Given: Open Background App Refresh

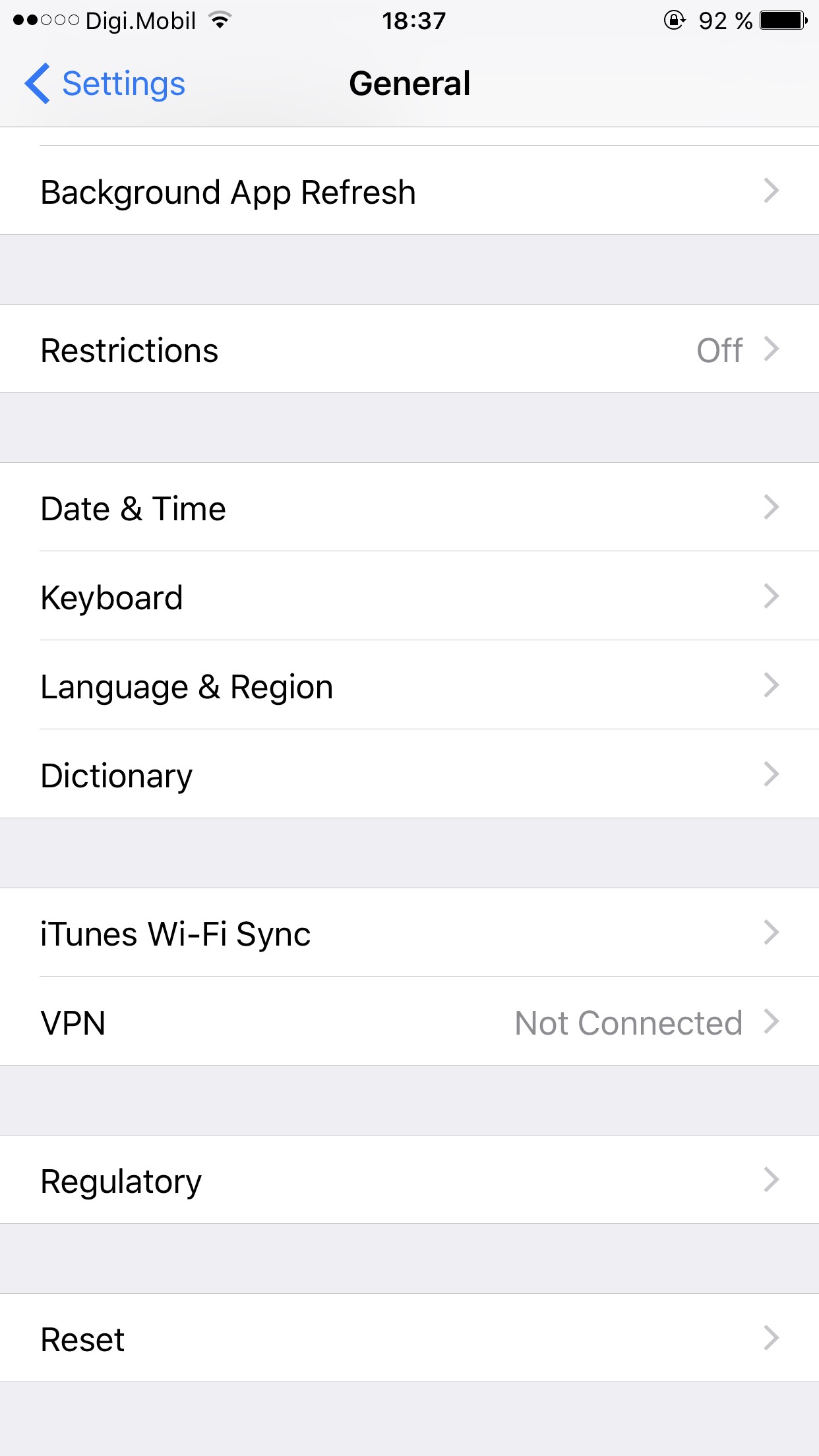Looking at the screenshot, I should [409, 191].
